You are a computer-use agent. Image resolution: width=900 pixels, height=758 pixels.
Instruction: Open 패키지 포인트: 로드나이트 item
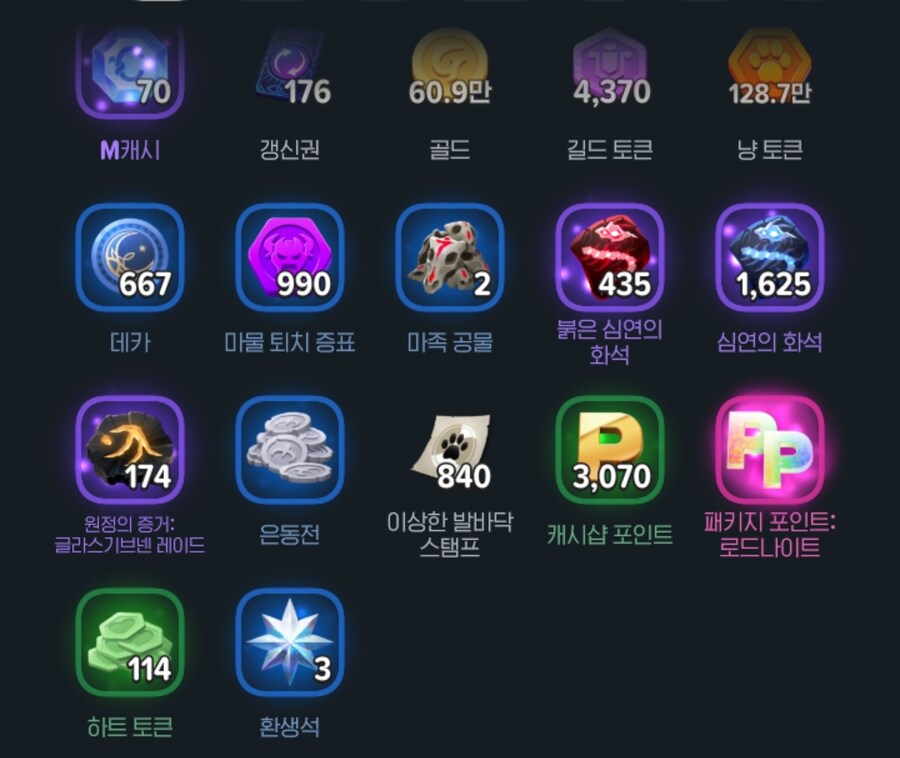pyautogui.click(x=770, y=450)
